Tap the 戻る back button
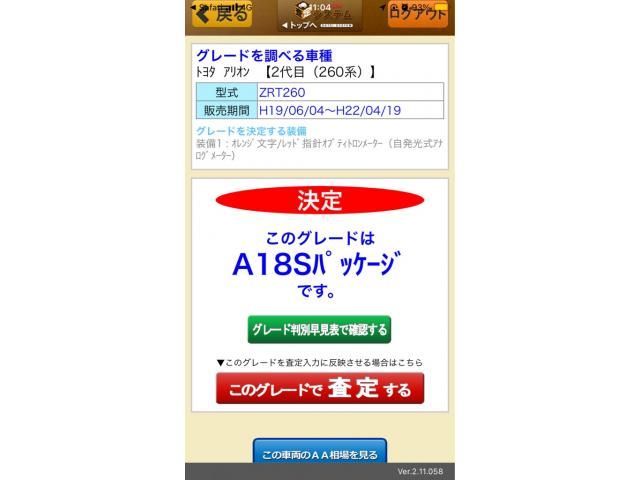The height and width of the screenshot is (480, 640). (x=221, y=16)
